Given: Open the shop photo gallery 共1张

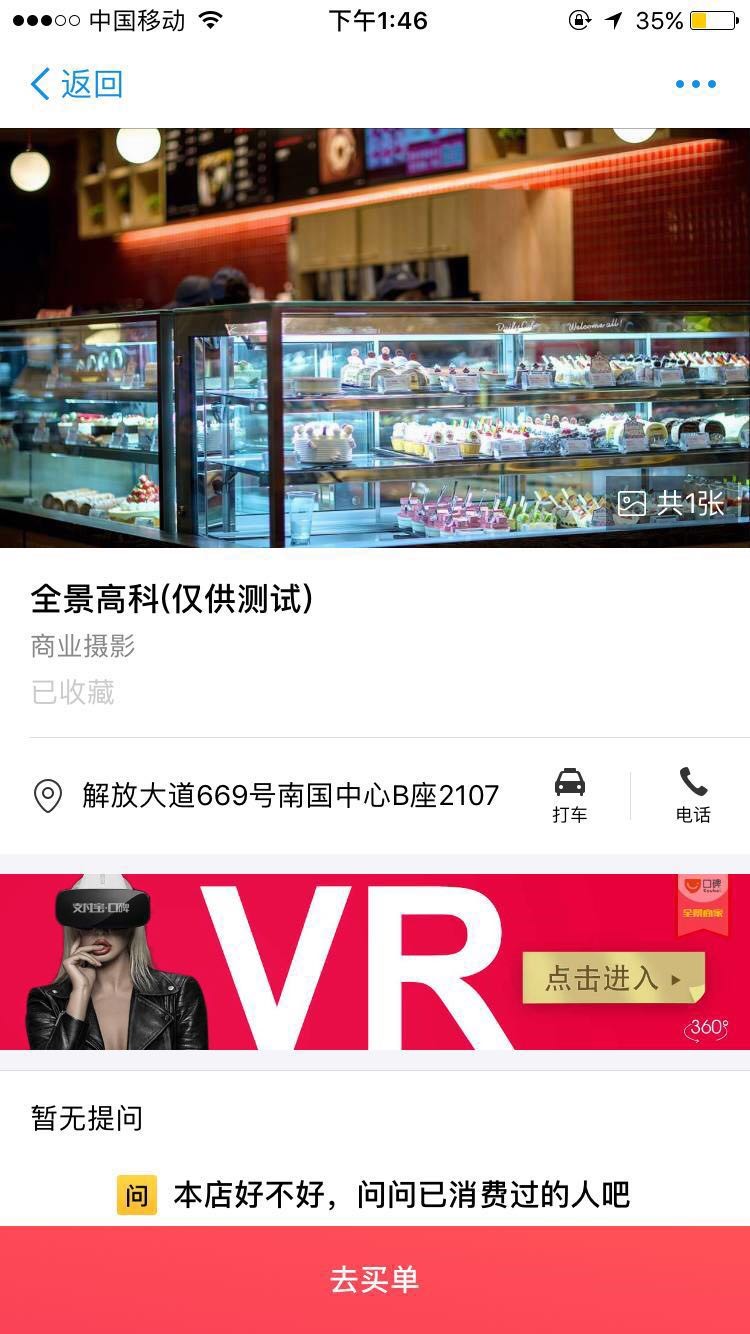Looking at the screenshot, I should point(671,503).
